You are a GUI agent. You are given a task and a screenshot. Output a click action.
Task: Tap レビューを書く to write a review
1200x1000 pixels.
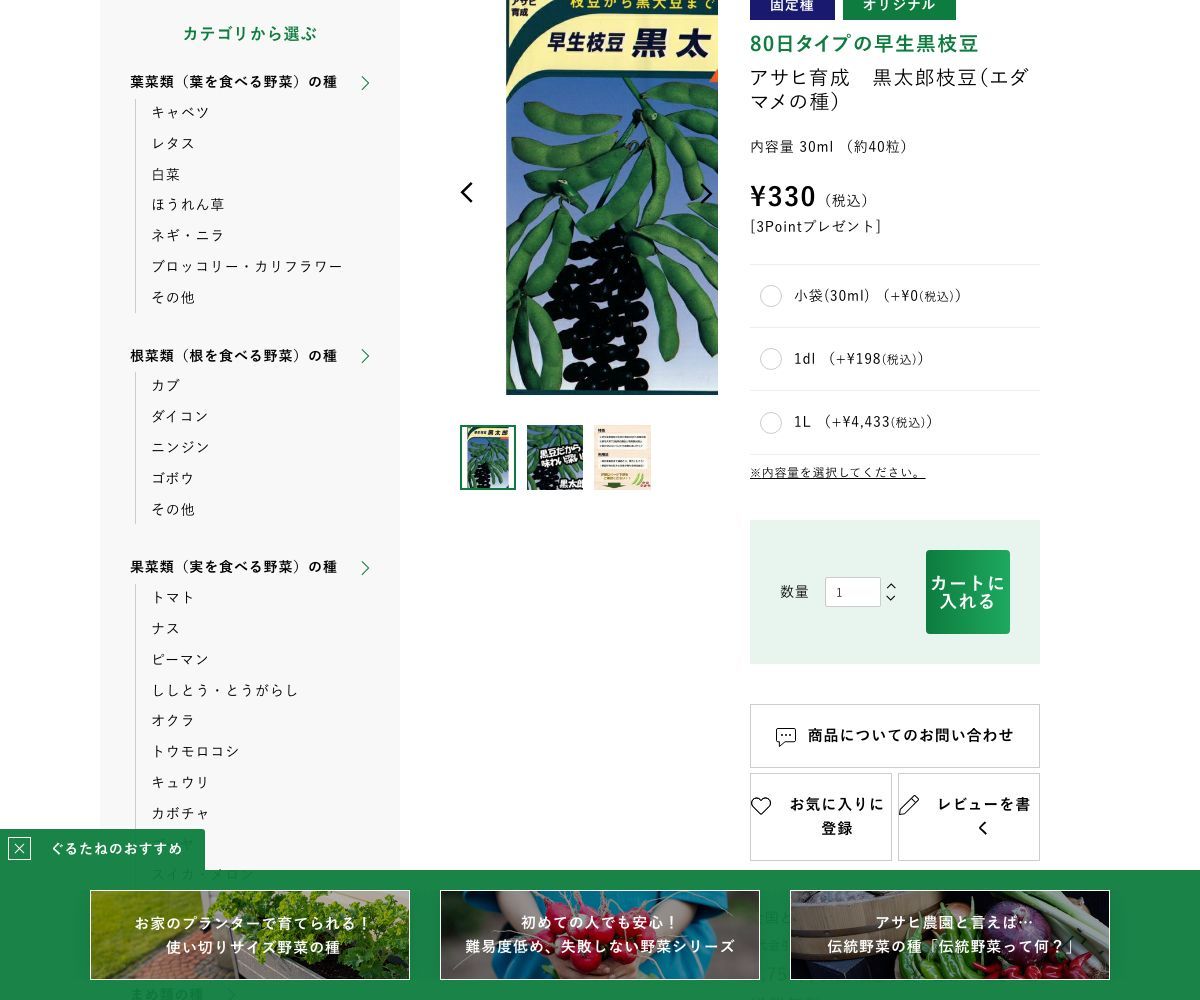point(968,816)
